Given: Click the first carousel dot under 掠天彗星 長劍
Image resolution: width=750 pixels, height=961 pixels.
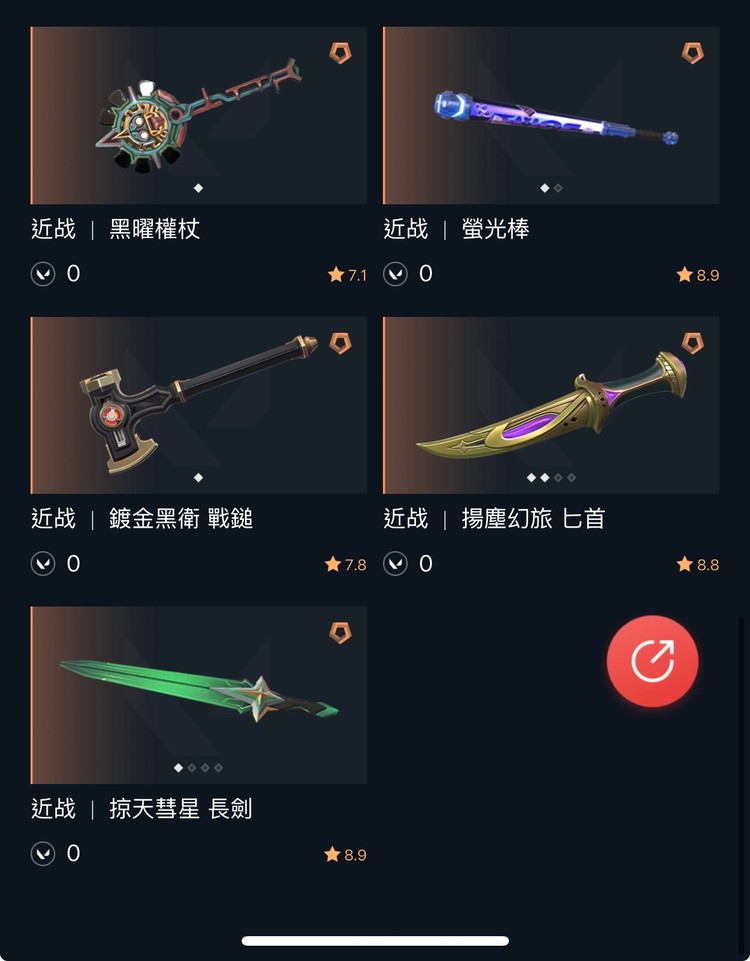Looking at the screenshot, I should tap(178, 767).
